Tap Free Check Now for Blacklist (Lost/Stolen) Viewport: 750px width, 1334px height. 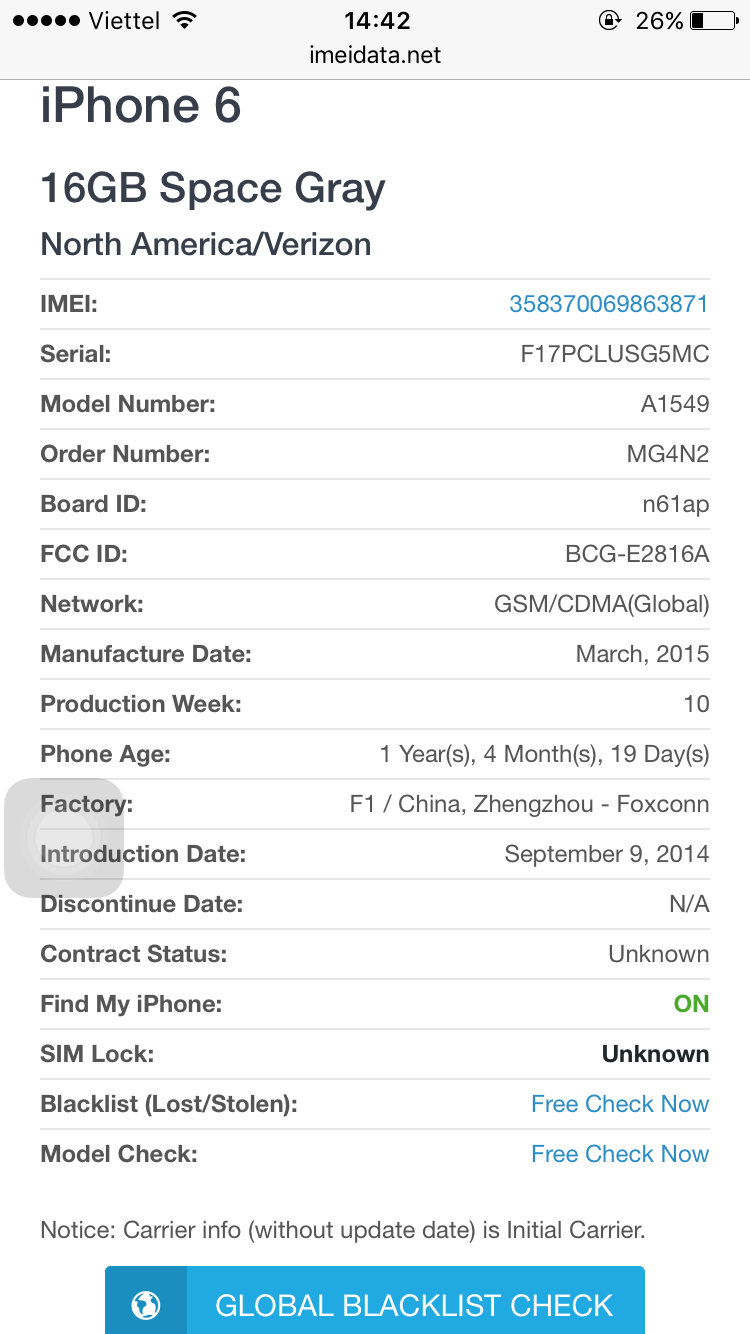[x=619, y=1104]
